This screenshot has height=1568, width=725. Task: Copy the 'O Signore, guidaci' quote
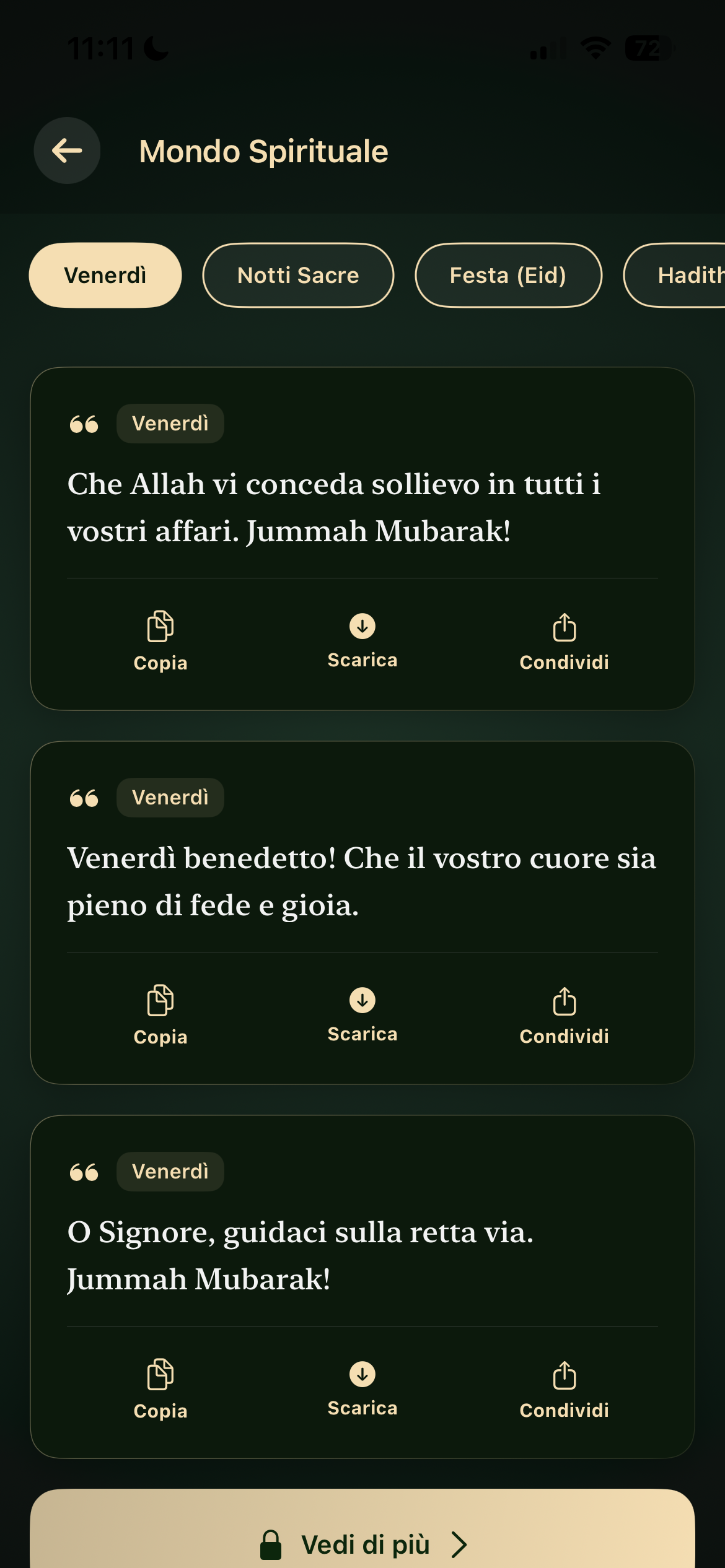tap(160, 1389)
